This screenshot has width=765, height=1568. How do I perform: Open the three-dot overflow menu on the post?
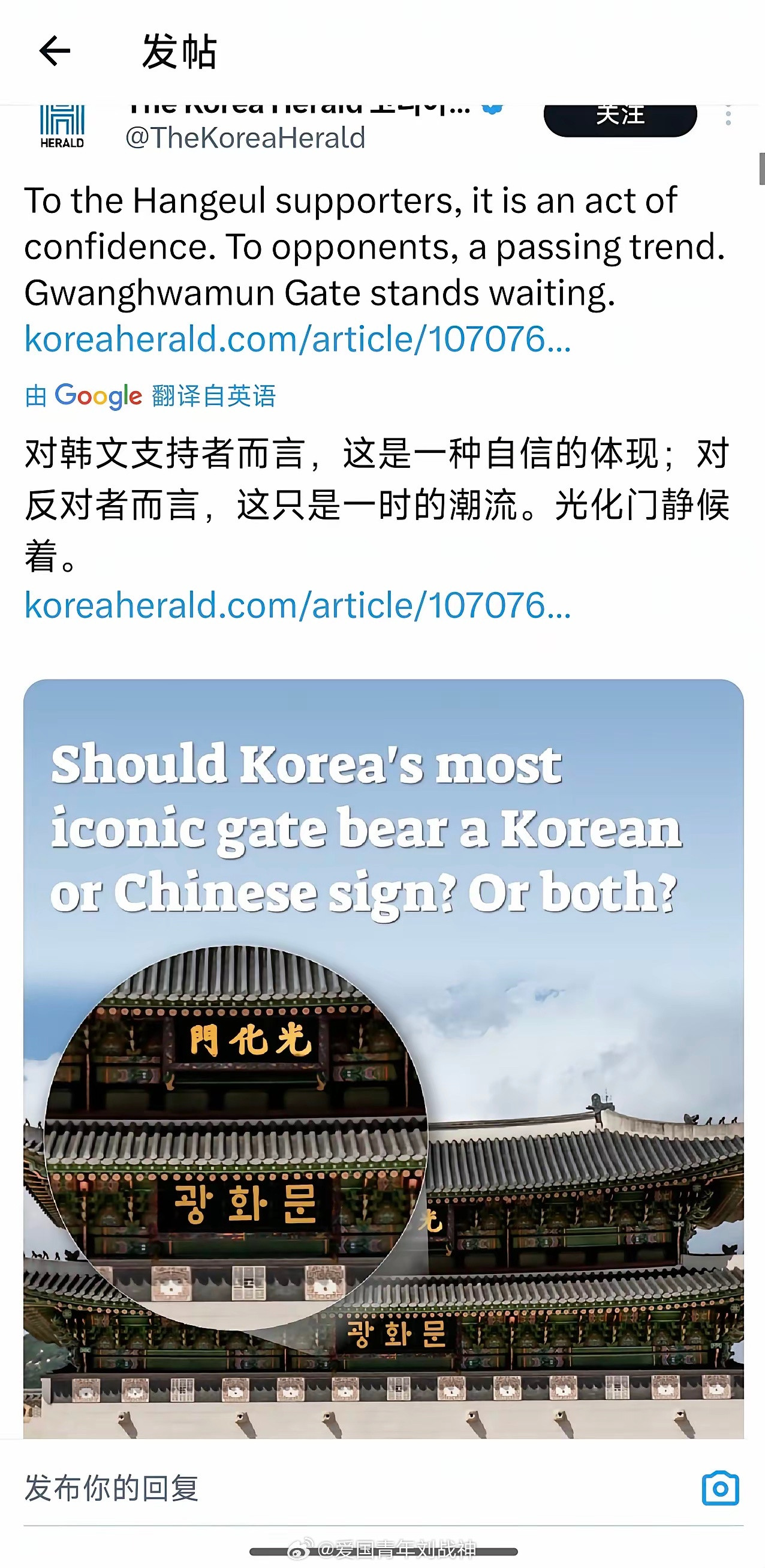728,117
